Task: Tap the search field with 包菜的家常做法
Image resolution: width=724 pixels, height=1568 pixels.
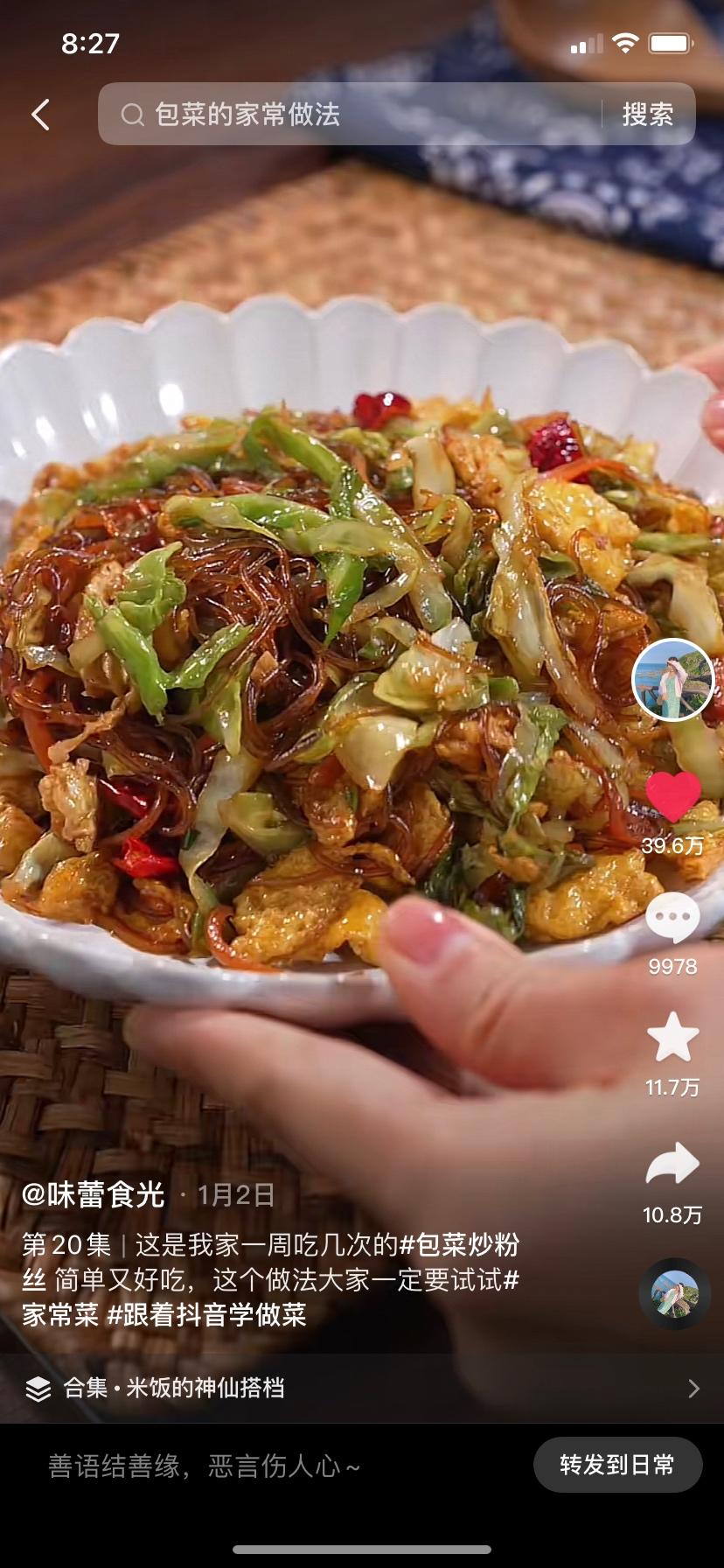Action: tap(350, 115)
